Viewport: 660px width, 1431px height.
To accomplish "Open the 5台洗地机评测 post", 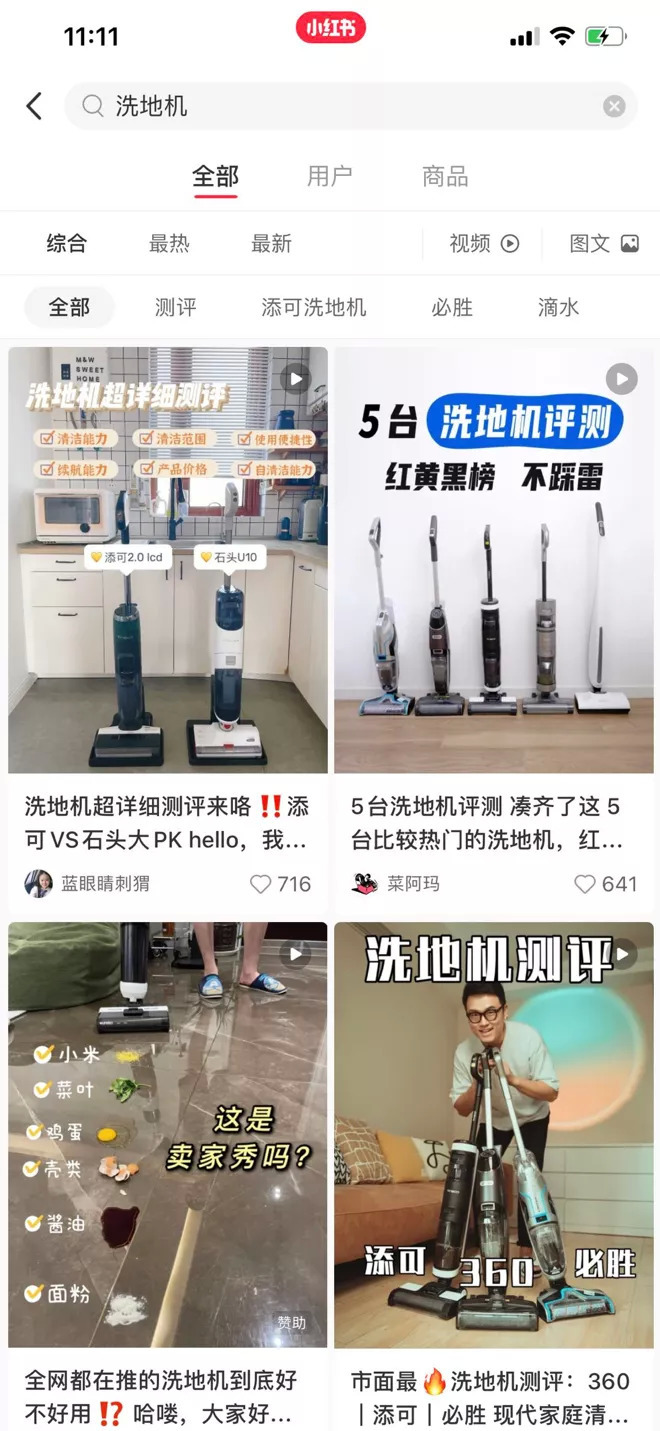I will click(x=494, y=560).
